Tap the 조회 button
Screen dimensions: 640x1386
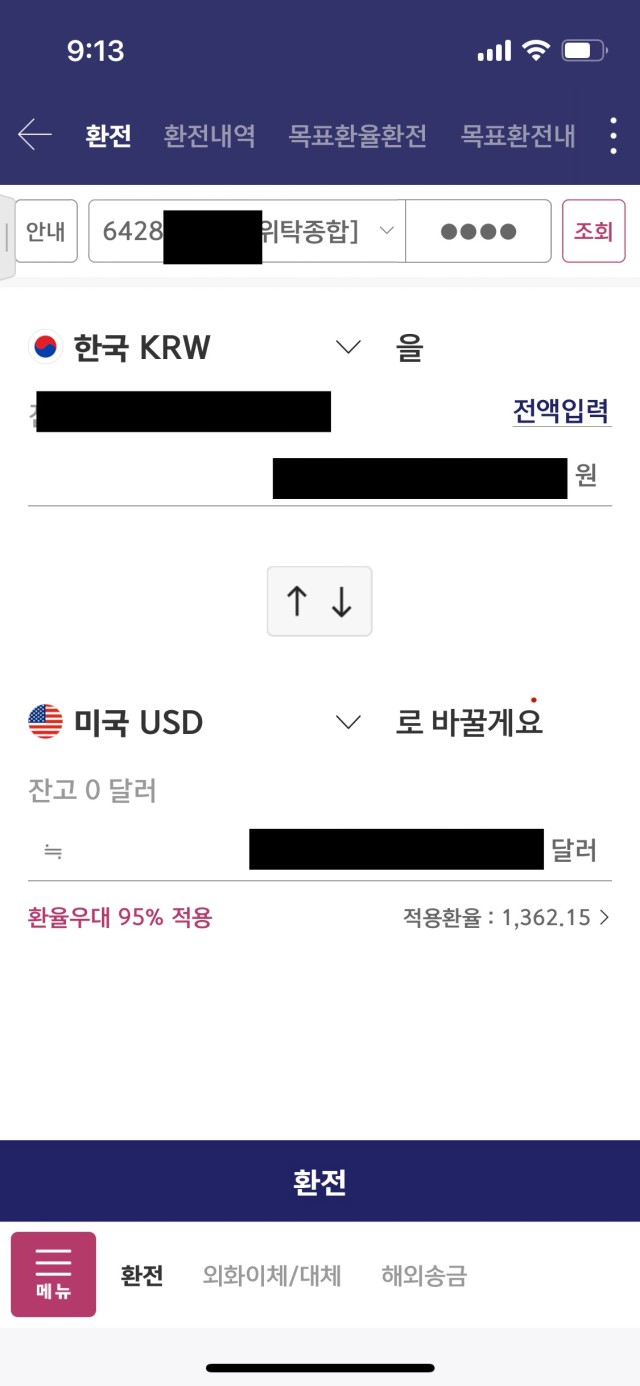(x=593, y=231)
